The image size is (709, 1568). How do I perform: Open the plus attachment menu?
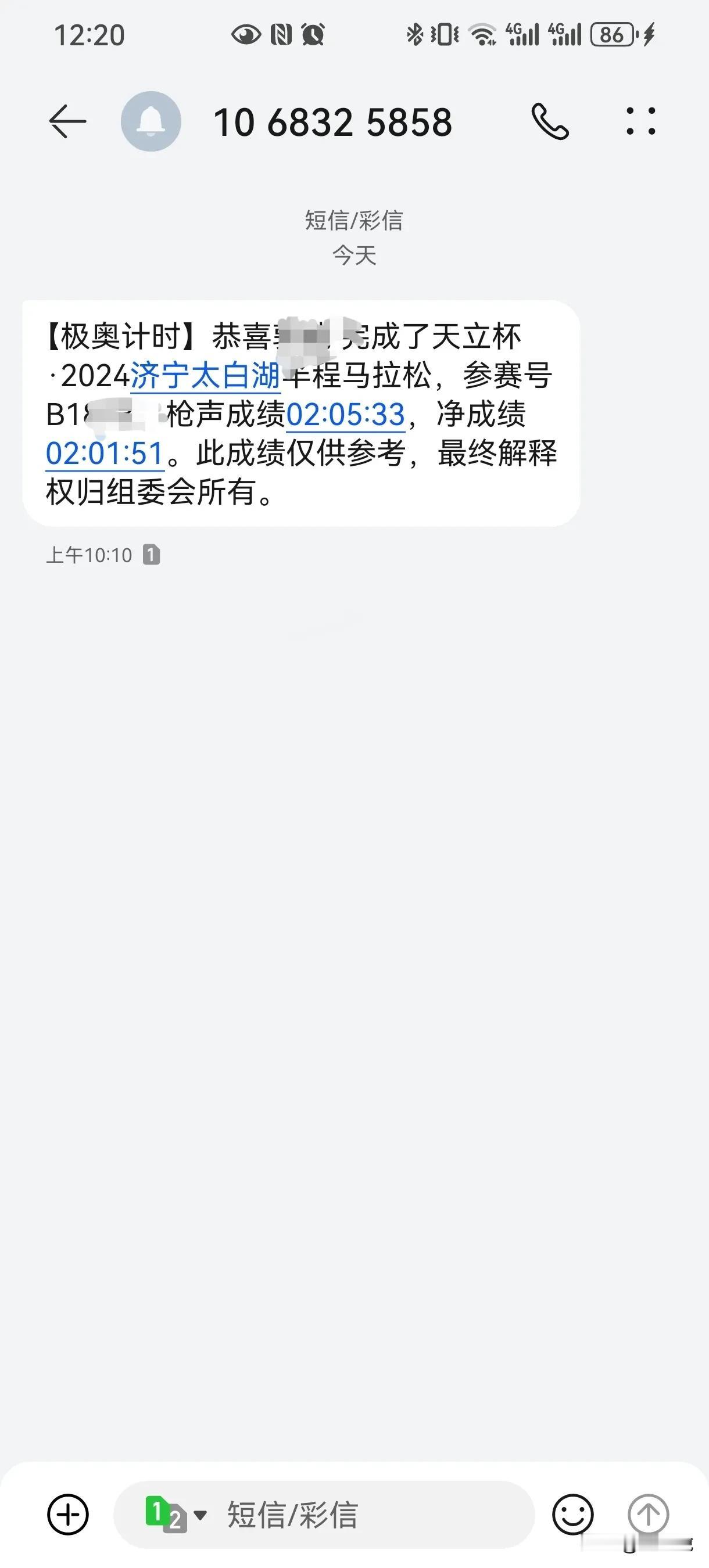[x=68, y=1514]
